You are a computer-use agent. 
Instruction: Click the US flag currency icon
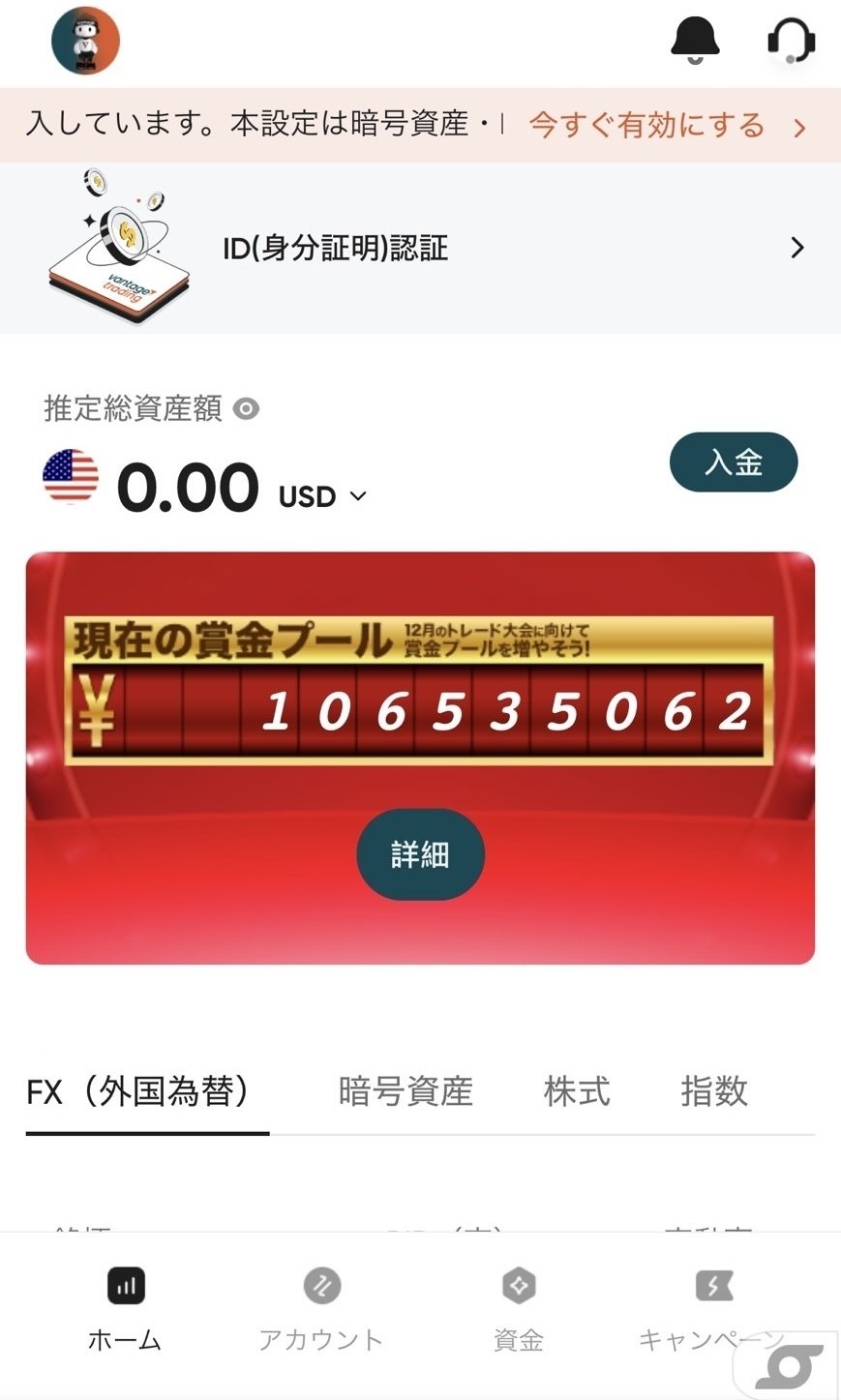[x=70, y=480]
